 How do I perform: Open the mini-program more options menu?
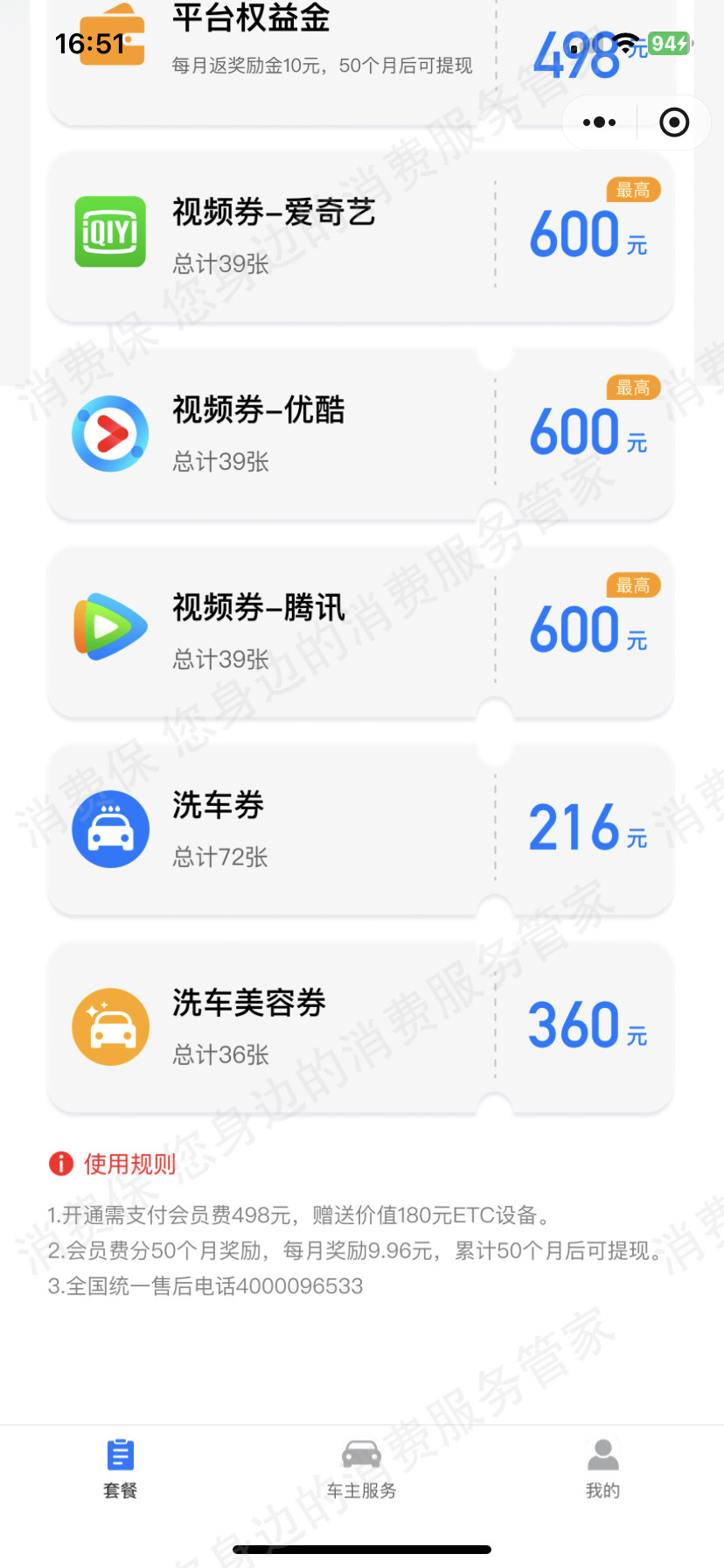[x=598, y=122]
